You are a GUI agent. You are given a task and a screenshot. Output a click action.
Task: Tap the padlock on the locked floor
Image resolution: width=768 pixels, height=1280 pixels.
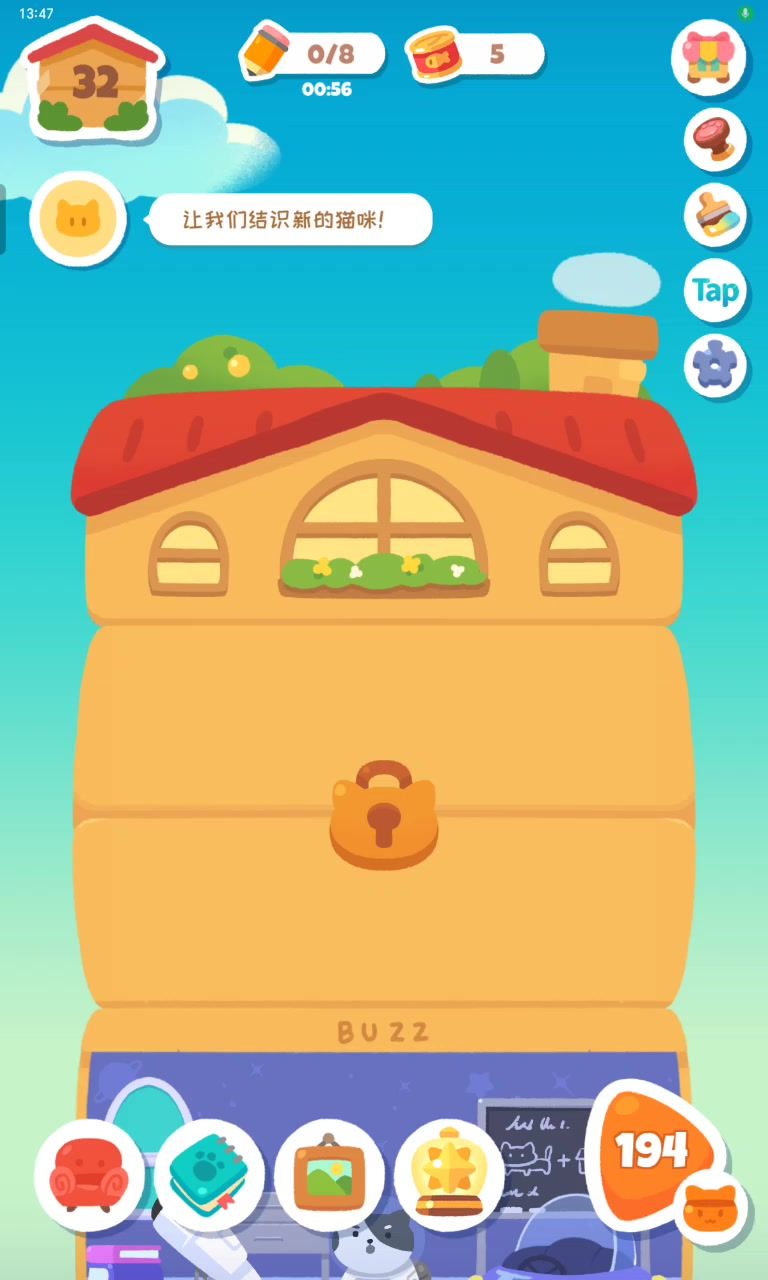tap(384, 813)
